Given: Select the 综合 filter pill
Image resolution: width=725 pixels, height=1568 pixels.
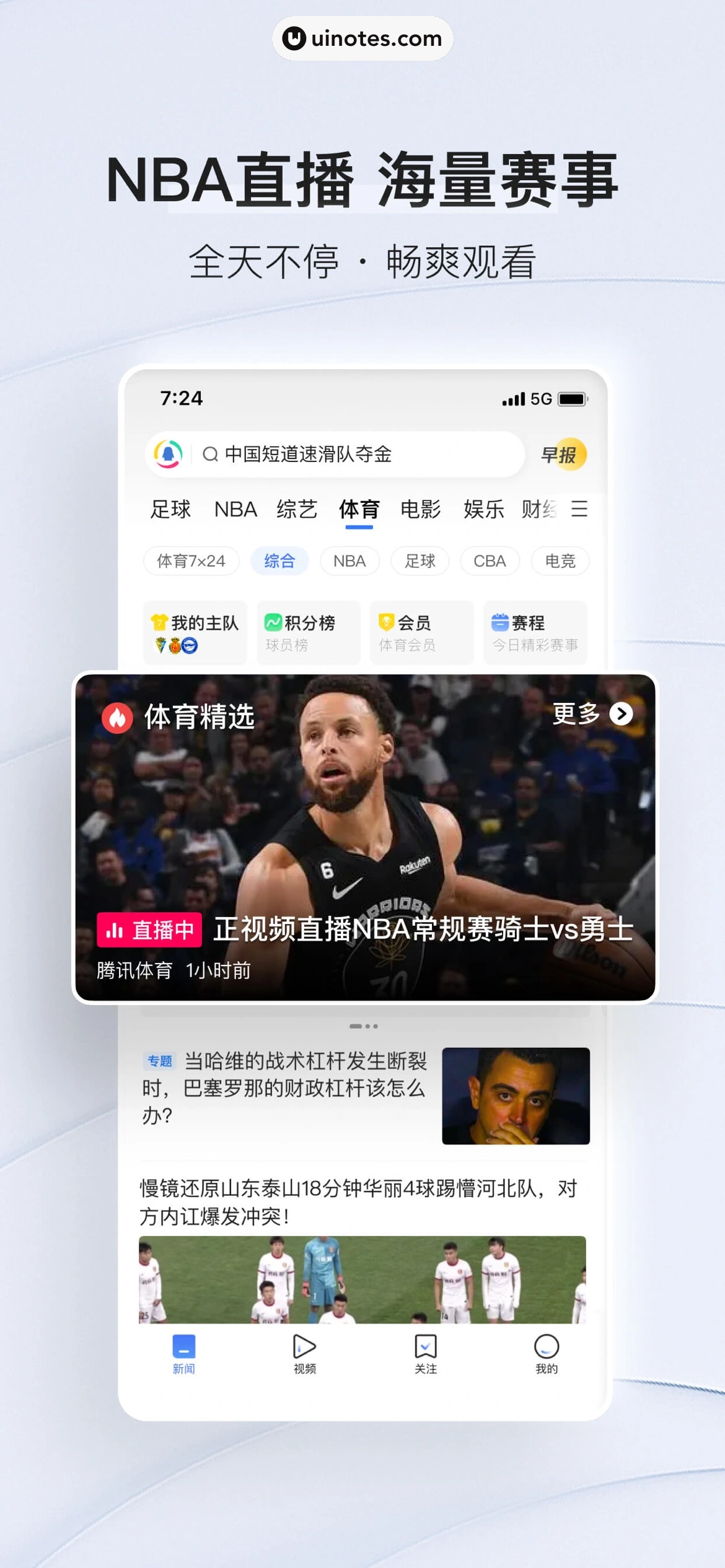Looking at the screenshot, I should click(x=279, y=561).
